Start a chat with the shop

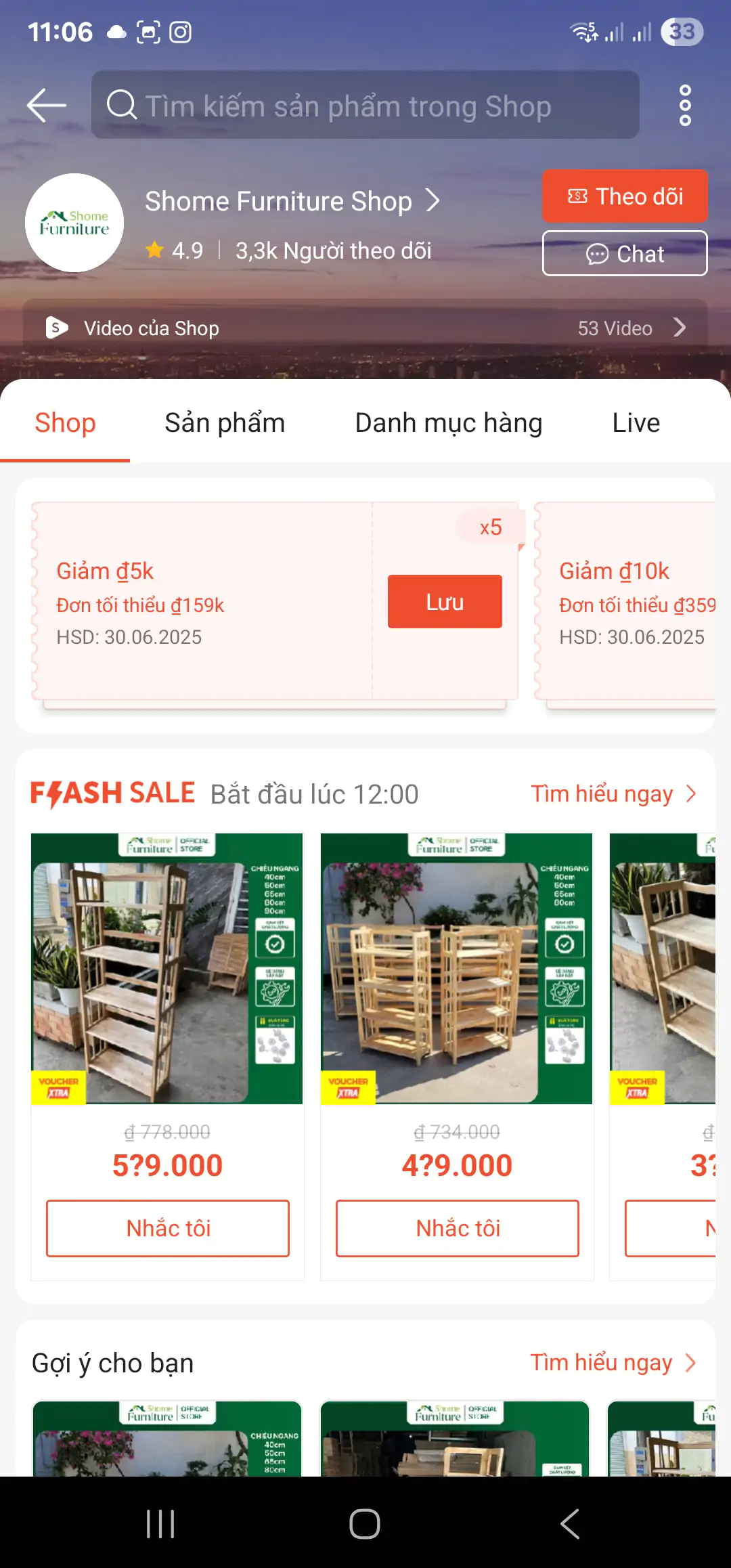tap(624, 254)
